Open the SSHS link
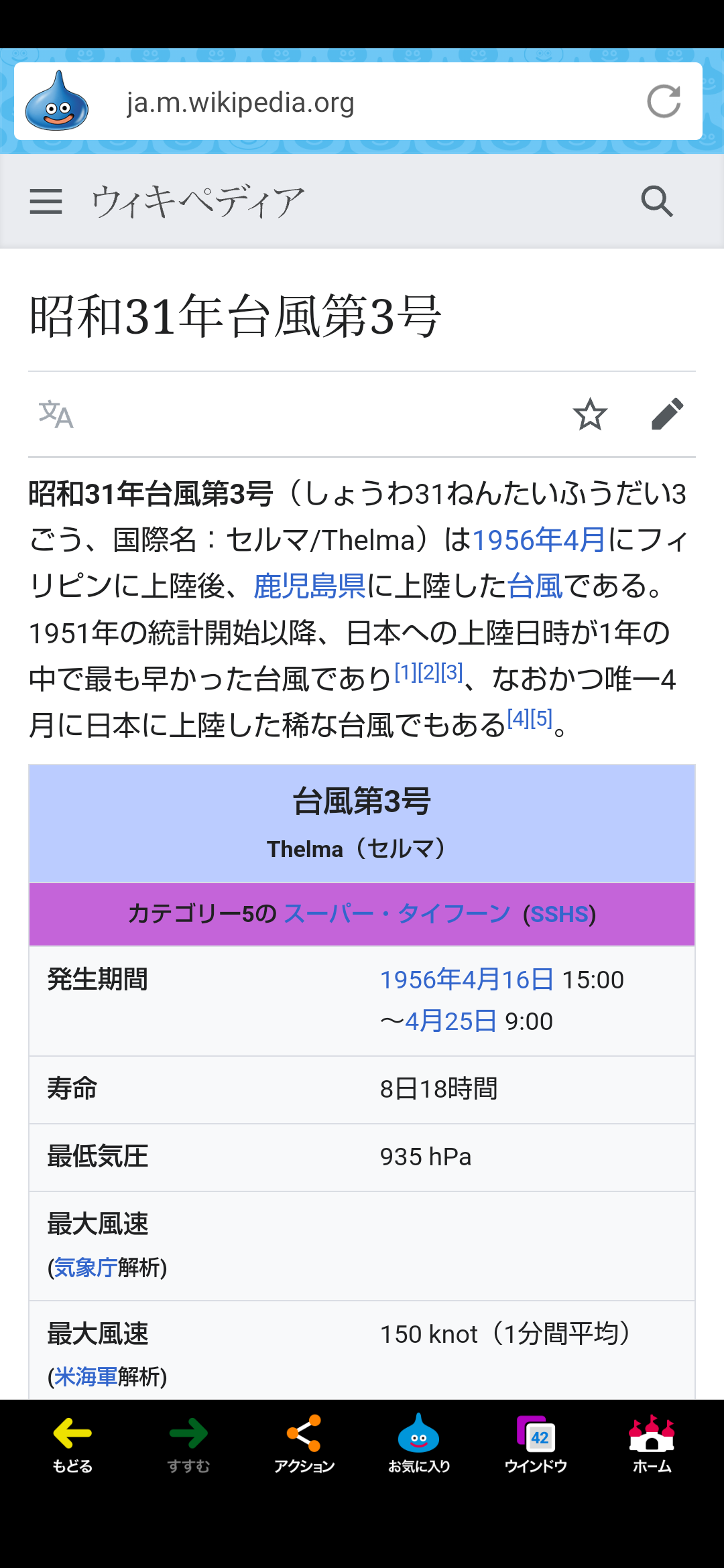This screenshot has width=724, height=1568. coord(560,914)
